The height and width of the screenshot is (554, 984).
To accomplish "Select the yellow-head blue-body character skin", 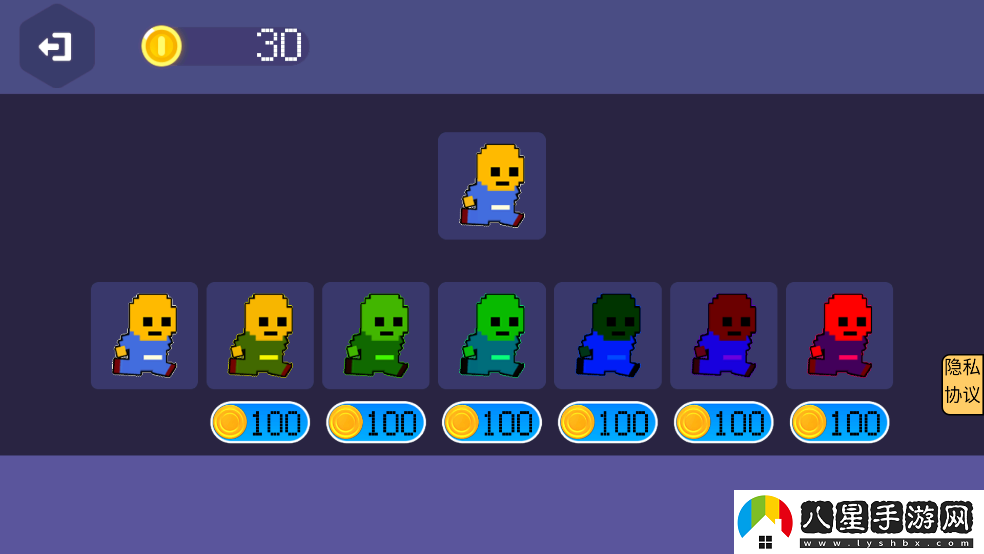I will (x=144, y=336).
